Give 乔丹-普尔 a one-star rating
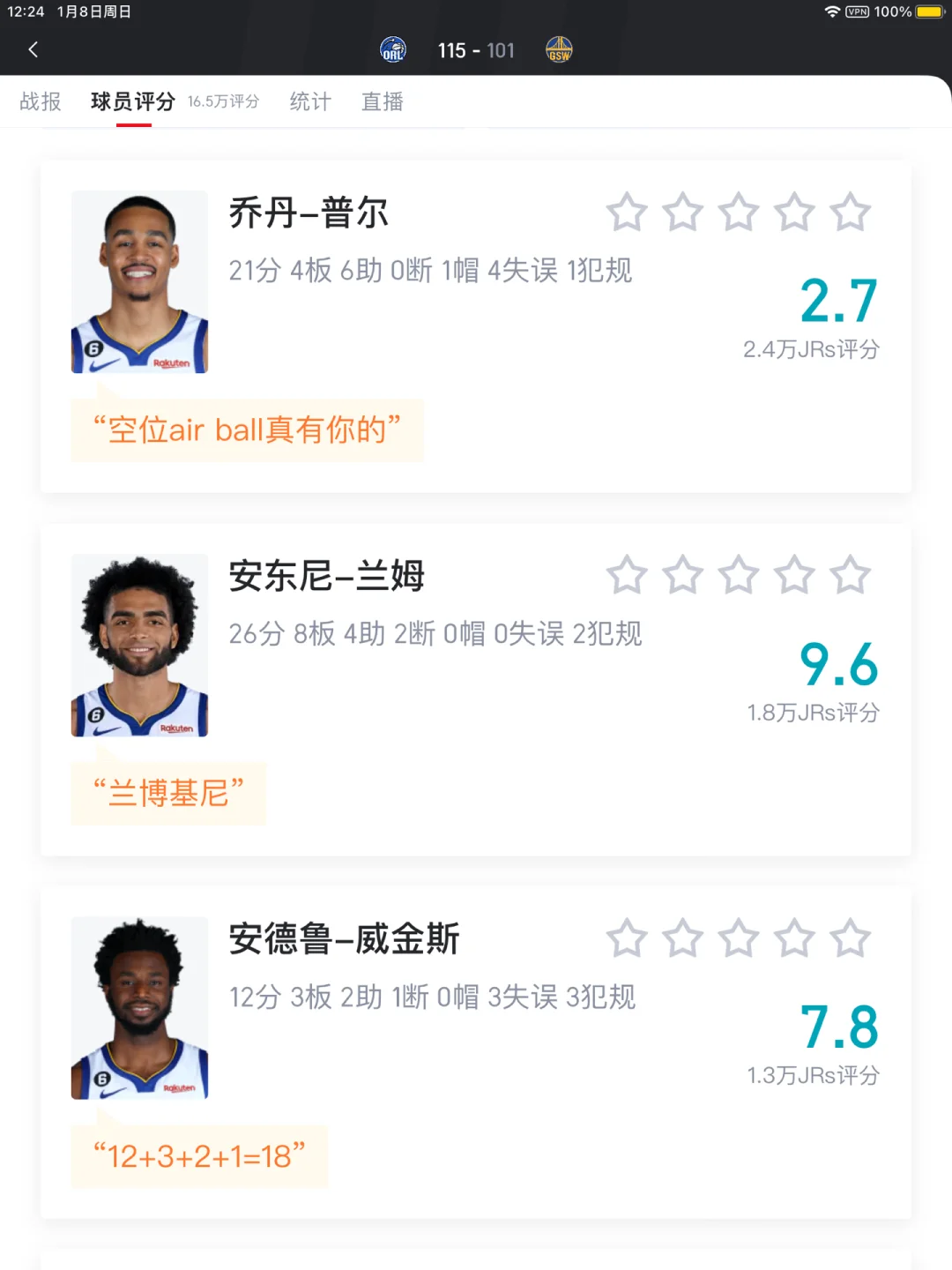Image resolution: width=952 pixels, height=1270 pixels. pyautogui.click(x=627, y=213)
